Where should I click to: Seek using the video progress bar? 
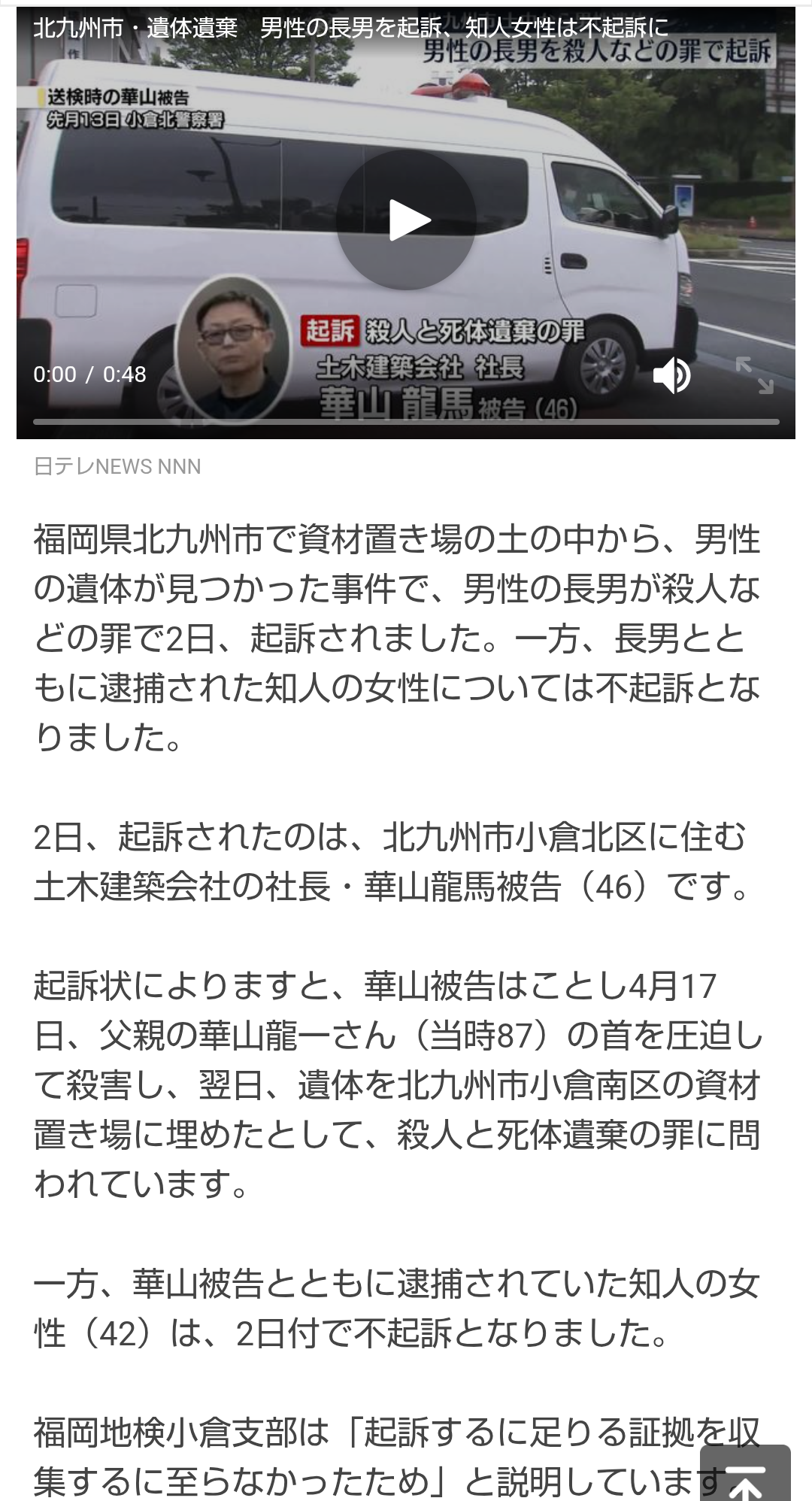[406, 422]
